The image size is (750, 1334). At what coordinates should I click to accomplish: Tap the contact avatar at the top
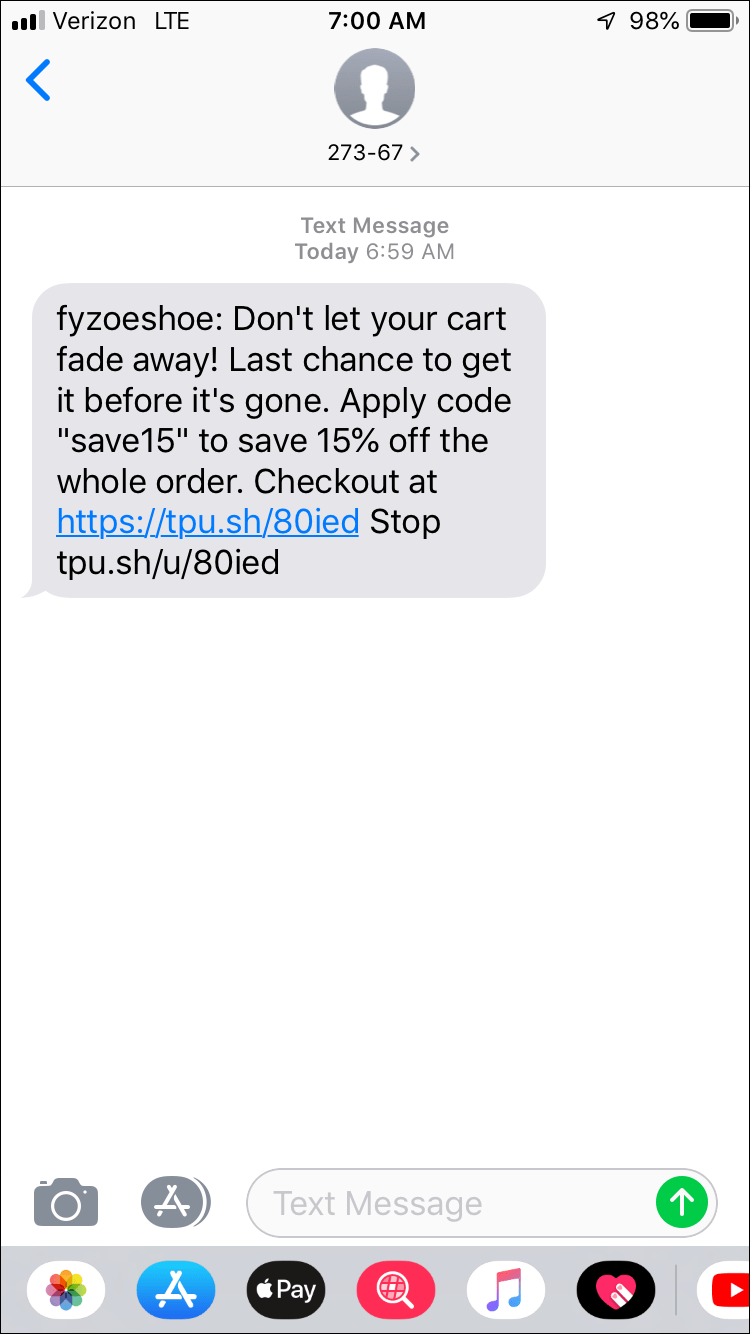pyautogui.click(x=374, y=88)
